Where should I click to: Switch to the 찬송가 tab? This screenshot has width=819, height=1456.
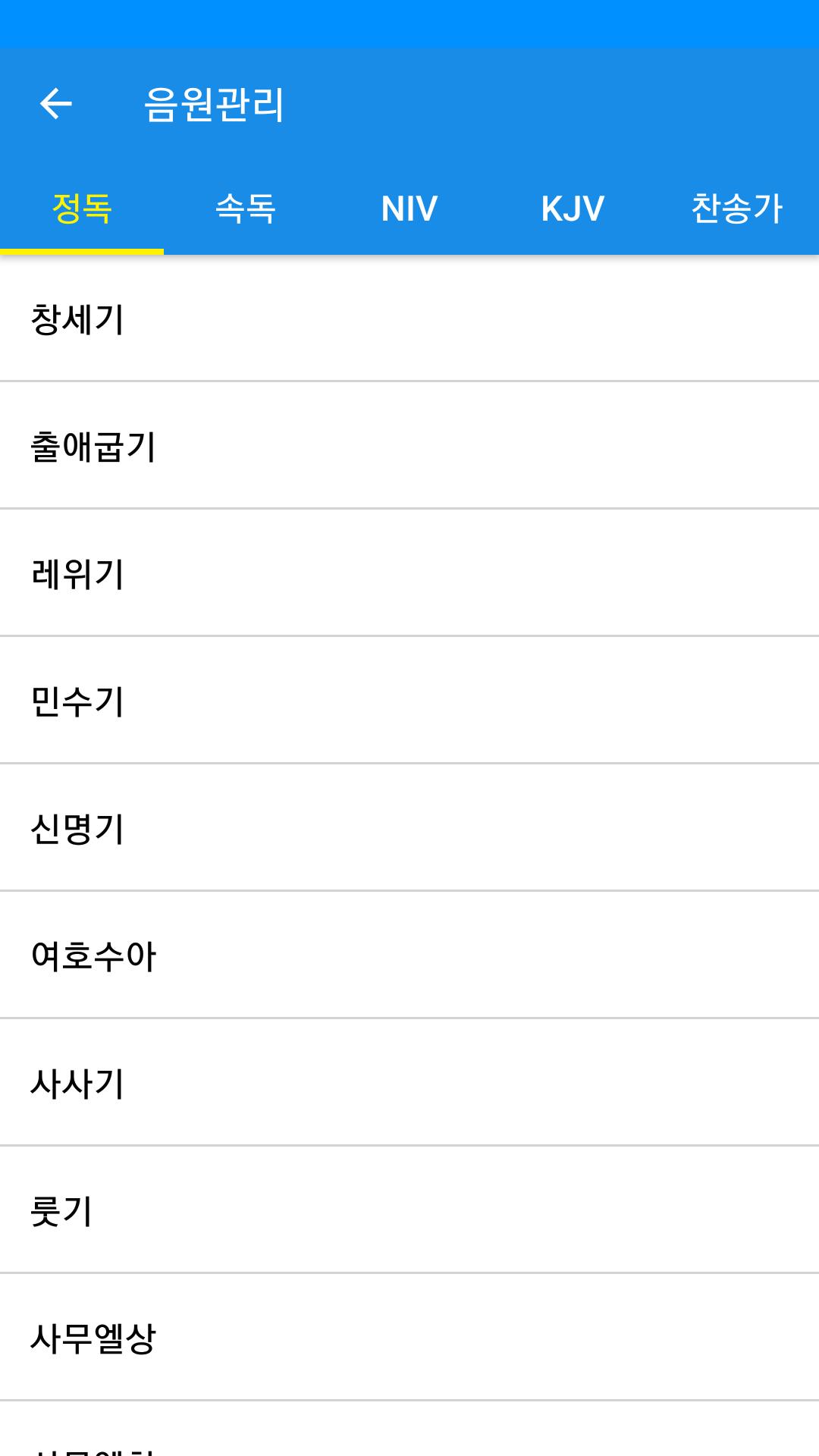[737, 209]
